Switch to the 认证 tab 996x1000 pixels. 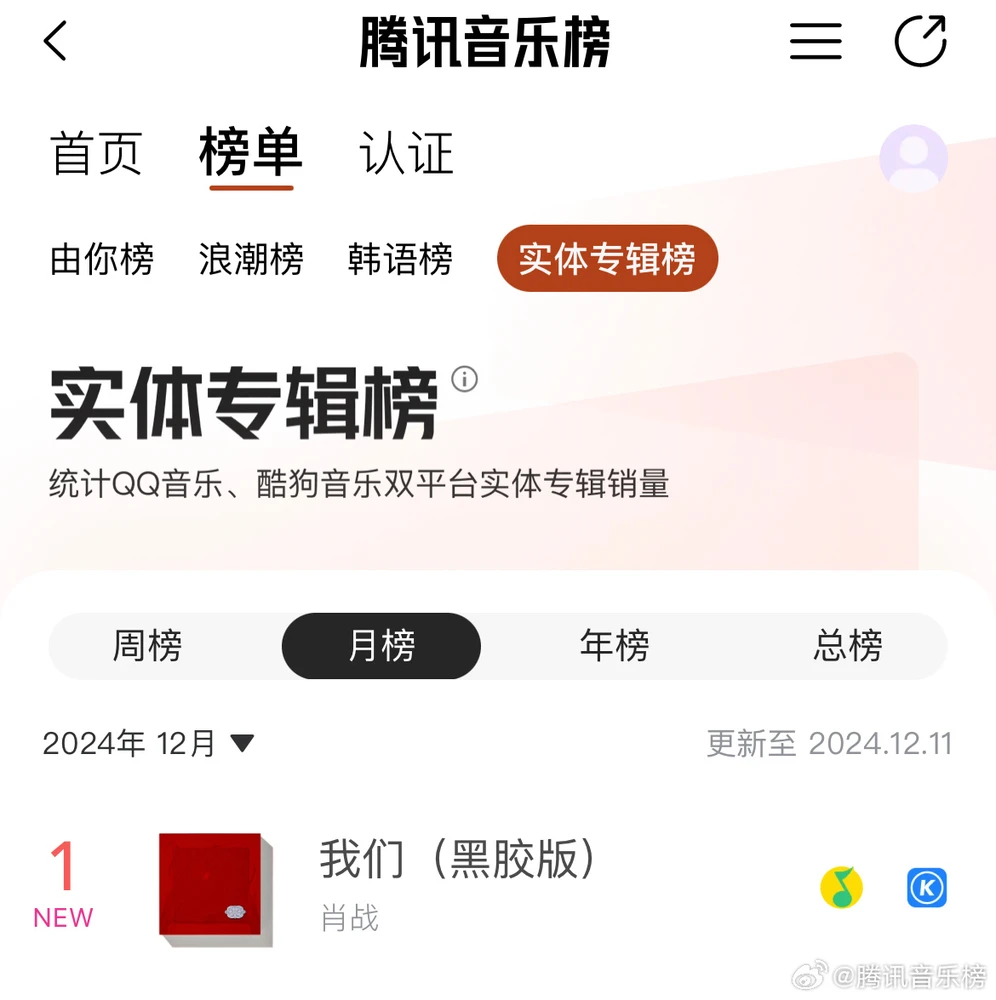pos(406,153)
